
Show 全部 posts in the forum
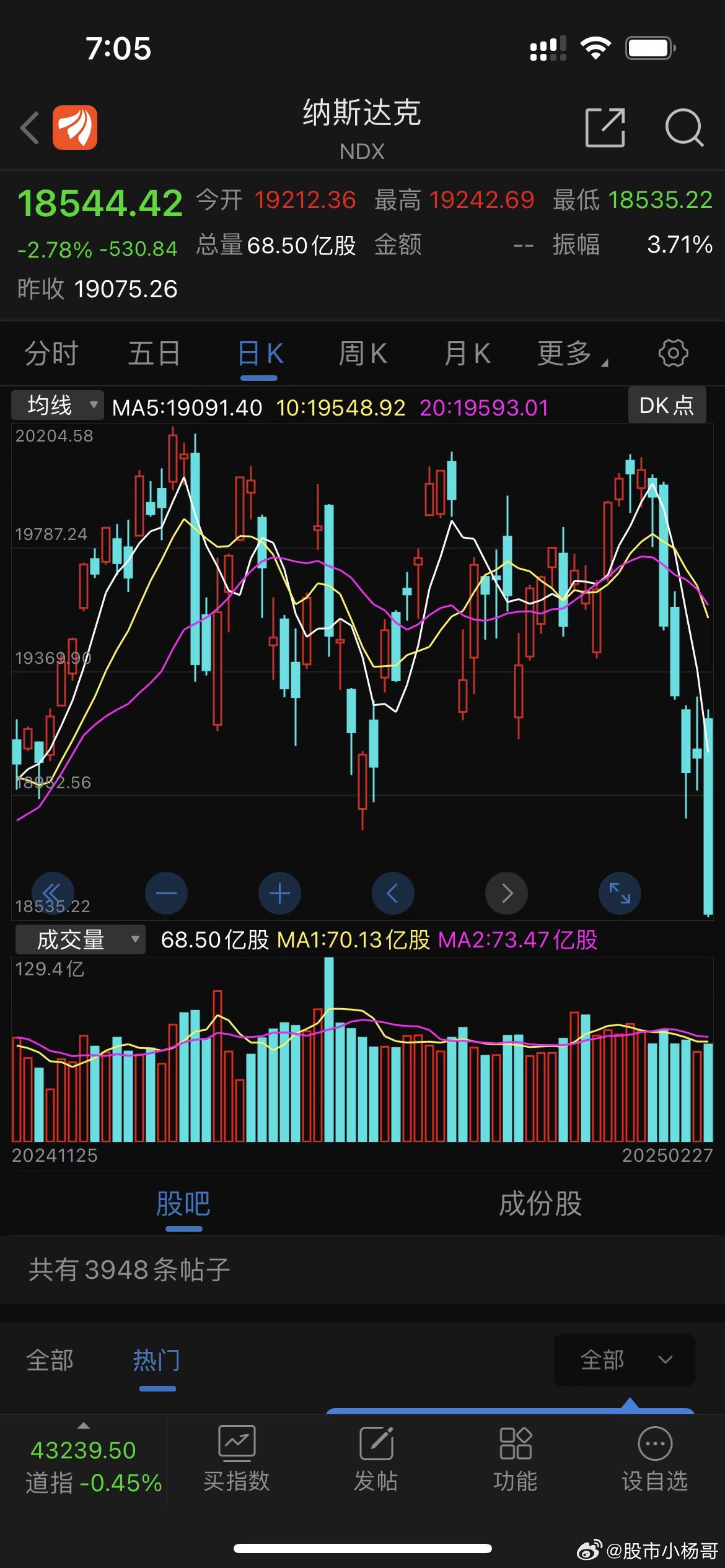point(50,1361)
